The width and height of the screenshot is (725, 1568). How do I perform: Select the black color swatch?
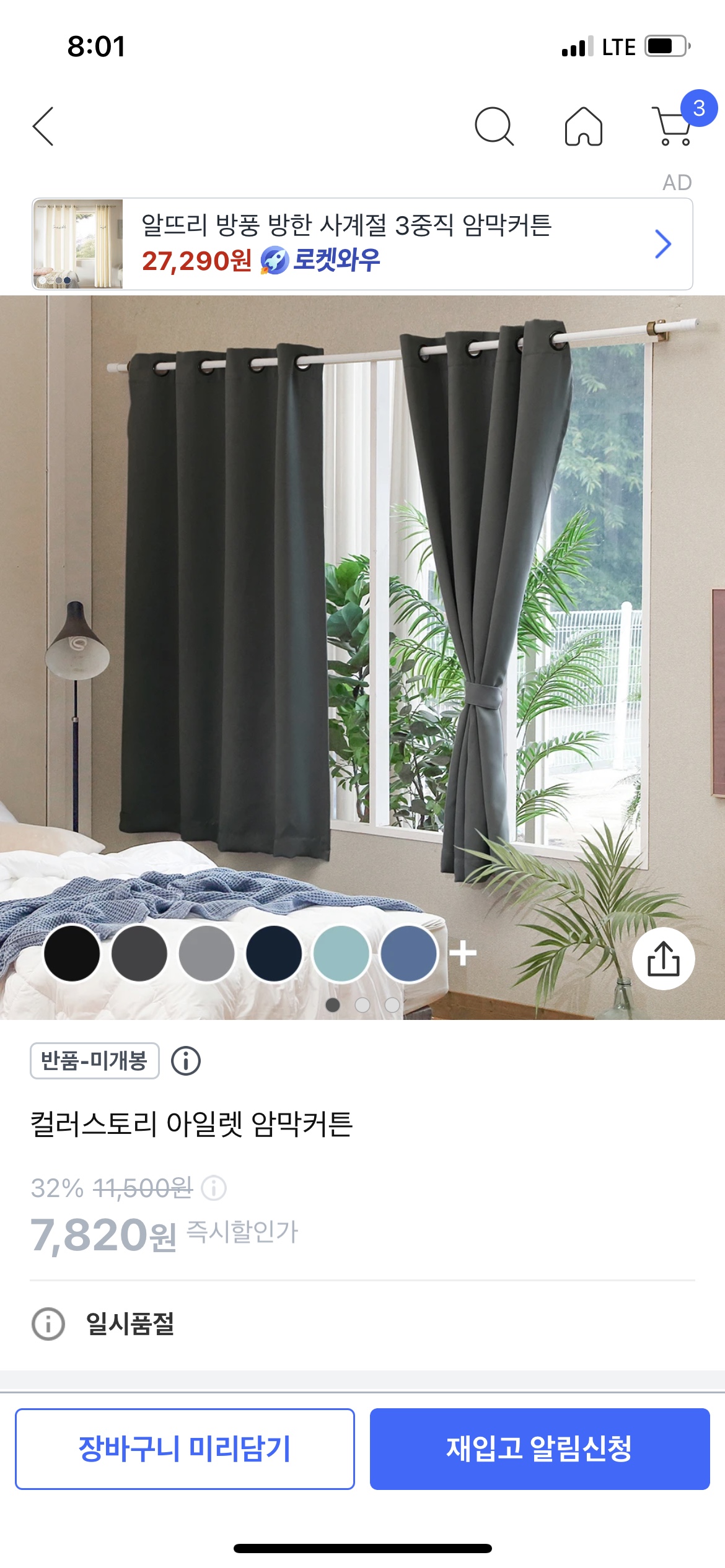coord(72,954)
